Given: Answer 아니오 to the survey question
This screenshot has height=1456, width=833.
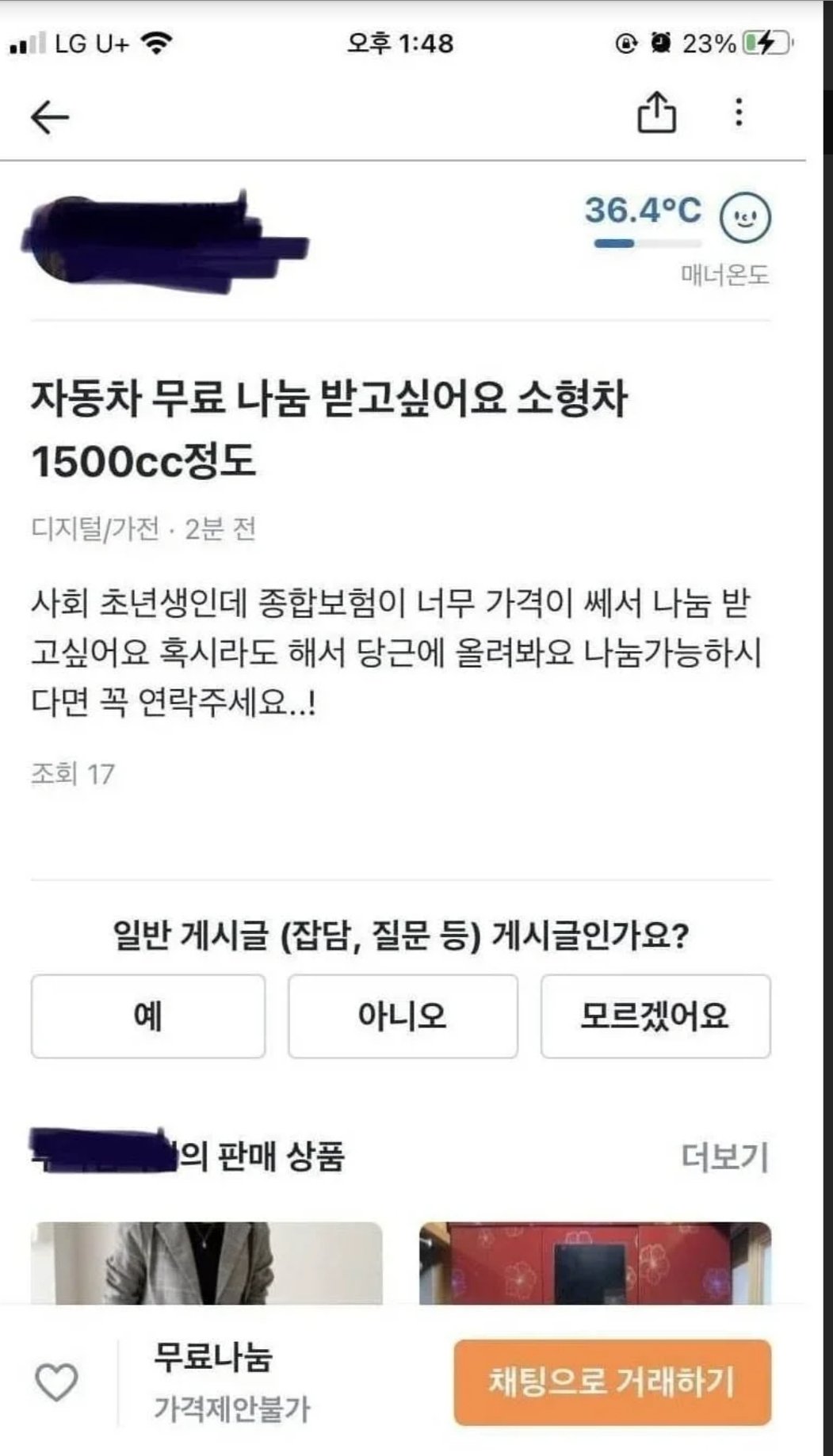Looking at the screenshot, I should [403, 1016].
